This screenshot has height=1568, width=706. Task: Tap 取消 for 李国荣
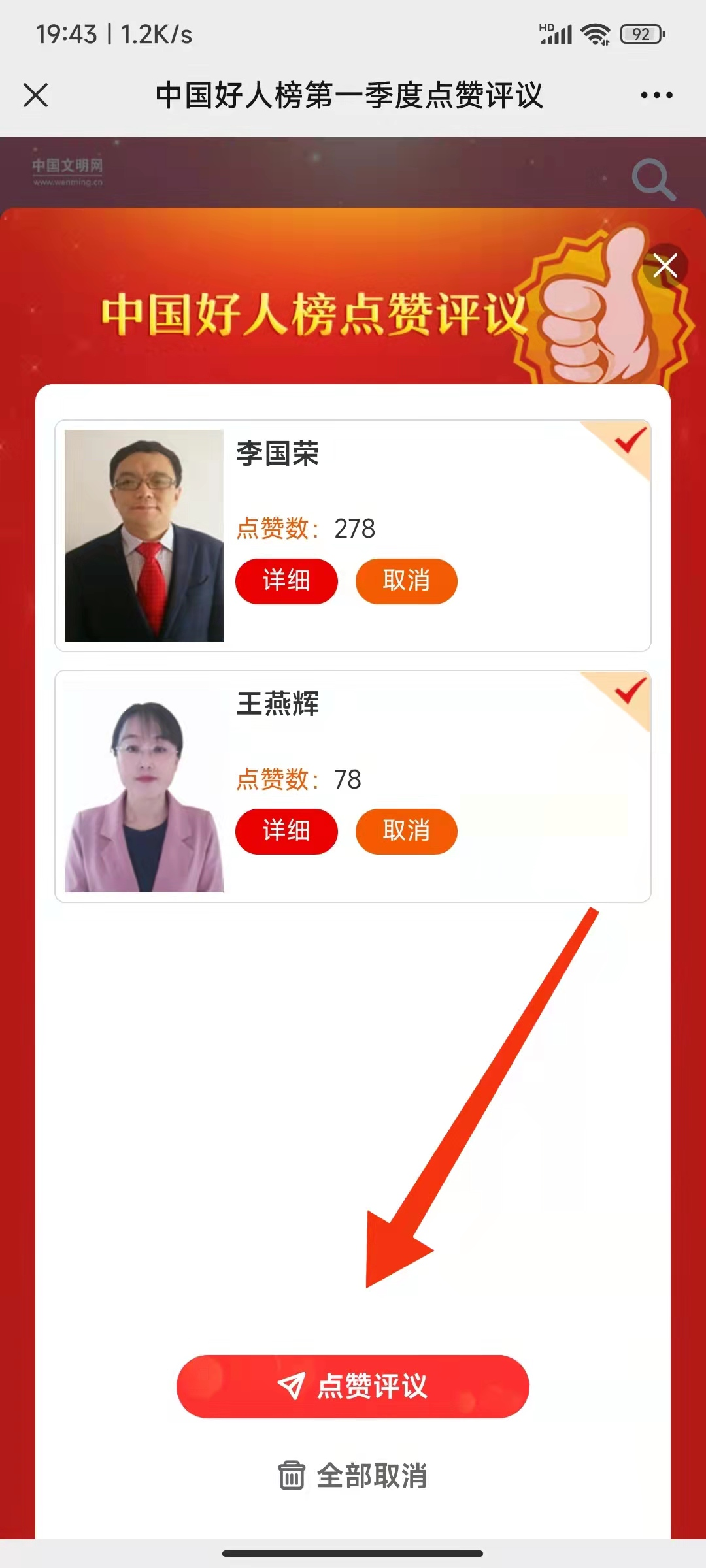click(x=406, y=581)
